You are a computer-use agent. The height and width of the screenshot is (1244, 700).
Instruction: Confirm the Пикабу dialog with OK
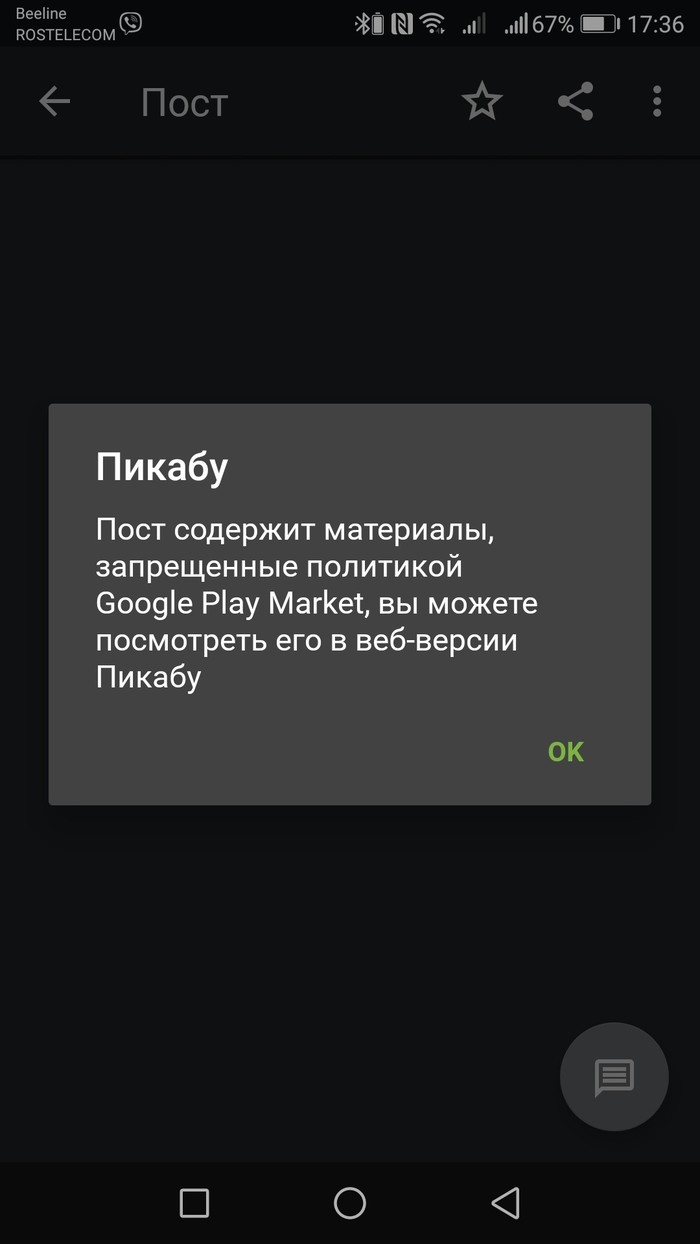(x=565, y=752)
